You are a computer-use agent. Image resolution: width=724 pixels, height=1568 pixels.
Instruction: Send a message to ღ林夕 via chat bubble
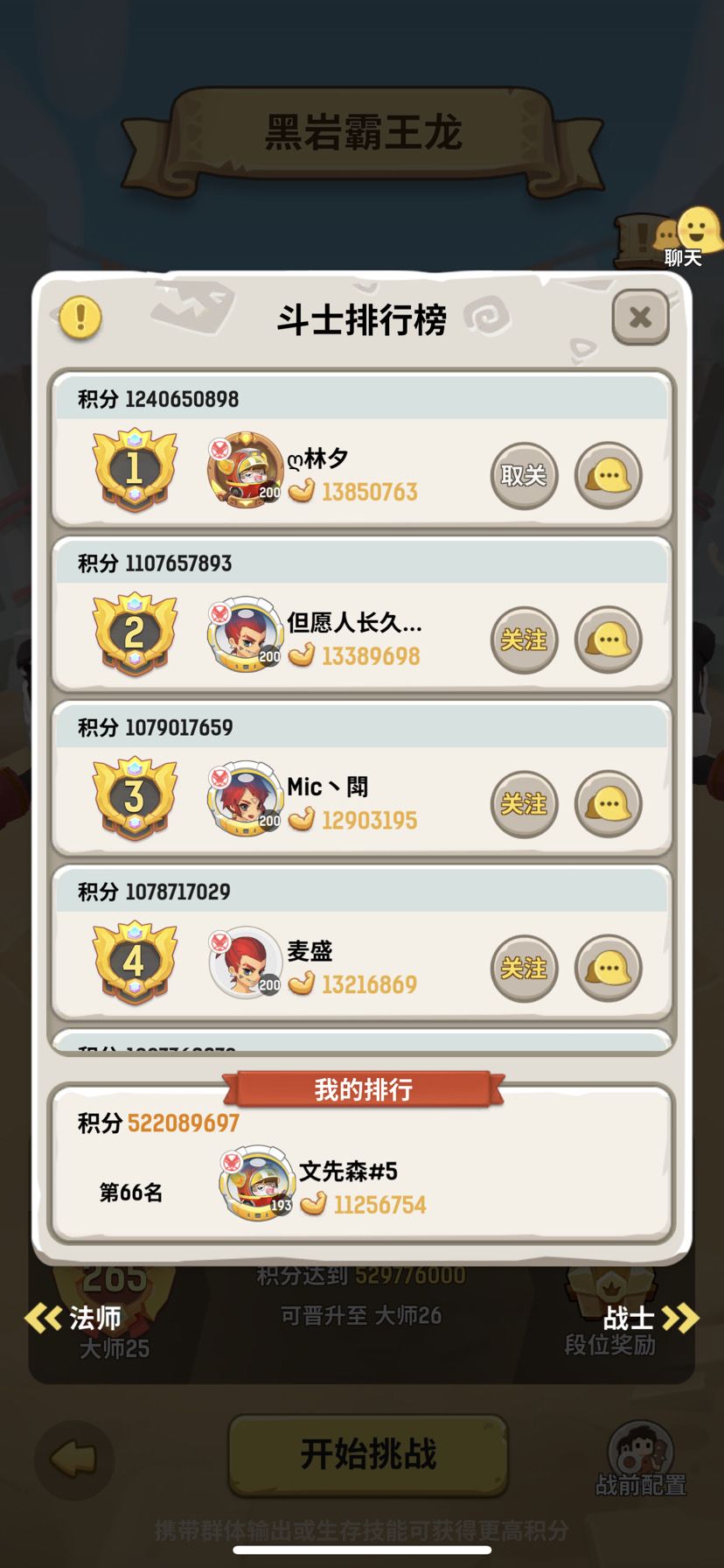609,475
